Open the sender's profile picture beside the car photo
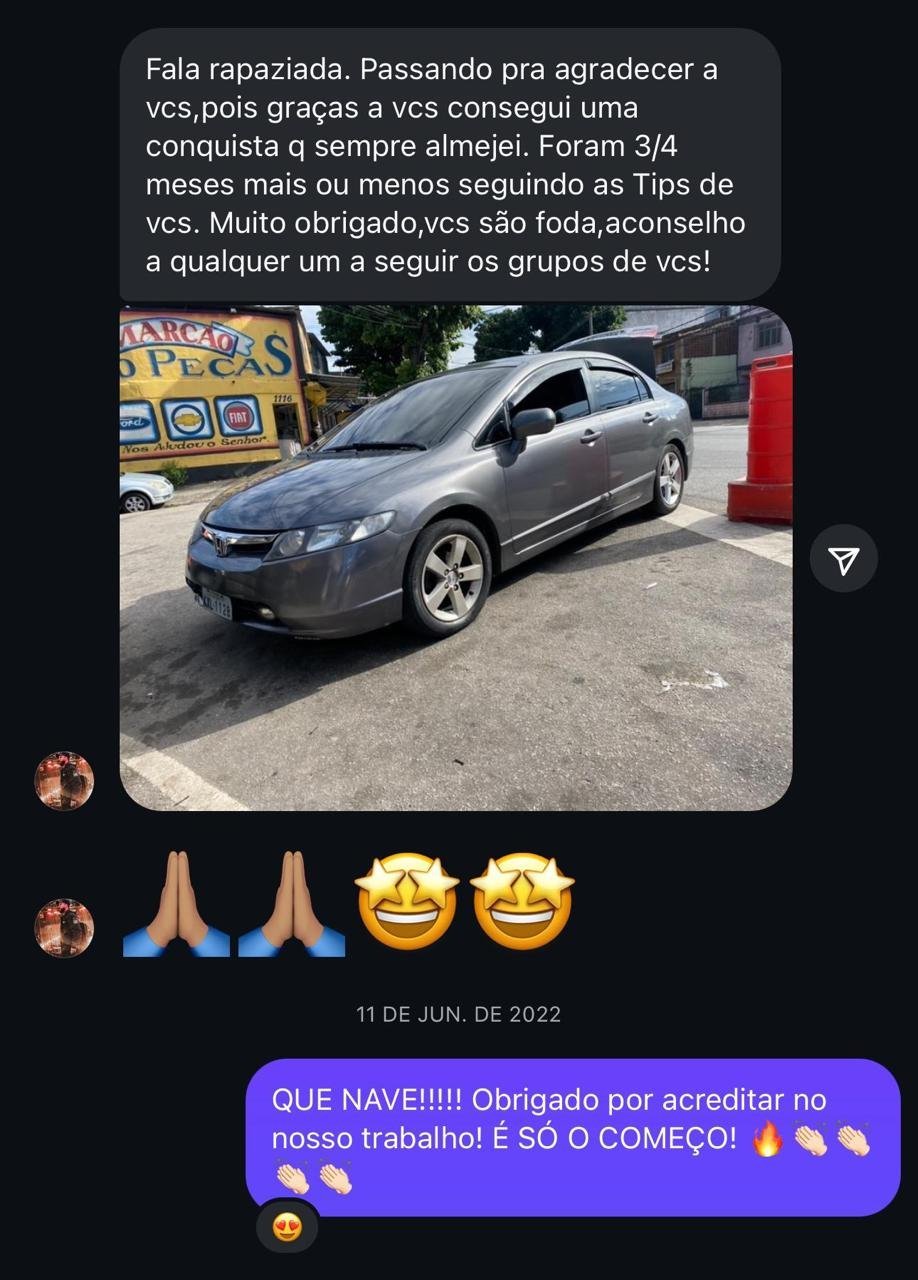 (64, 780)
